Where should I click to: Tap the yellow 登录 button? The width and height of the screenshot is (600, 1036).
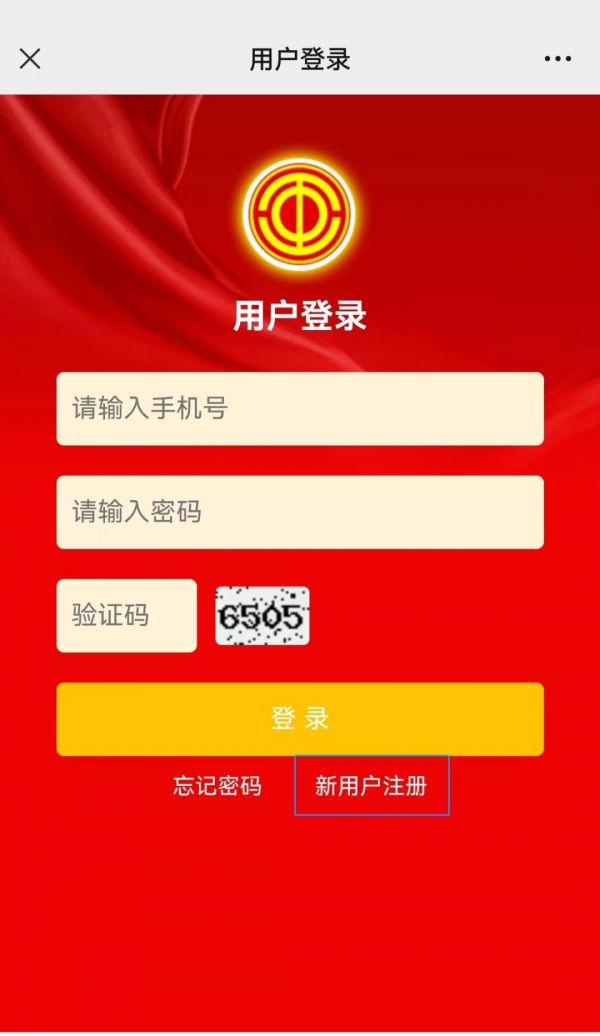pos(300,719)
